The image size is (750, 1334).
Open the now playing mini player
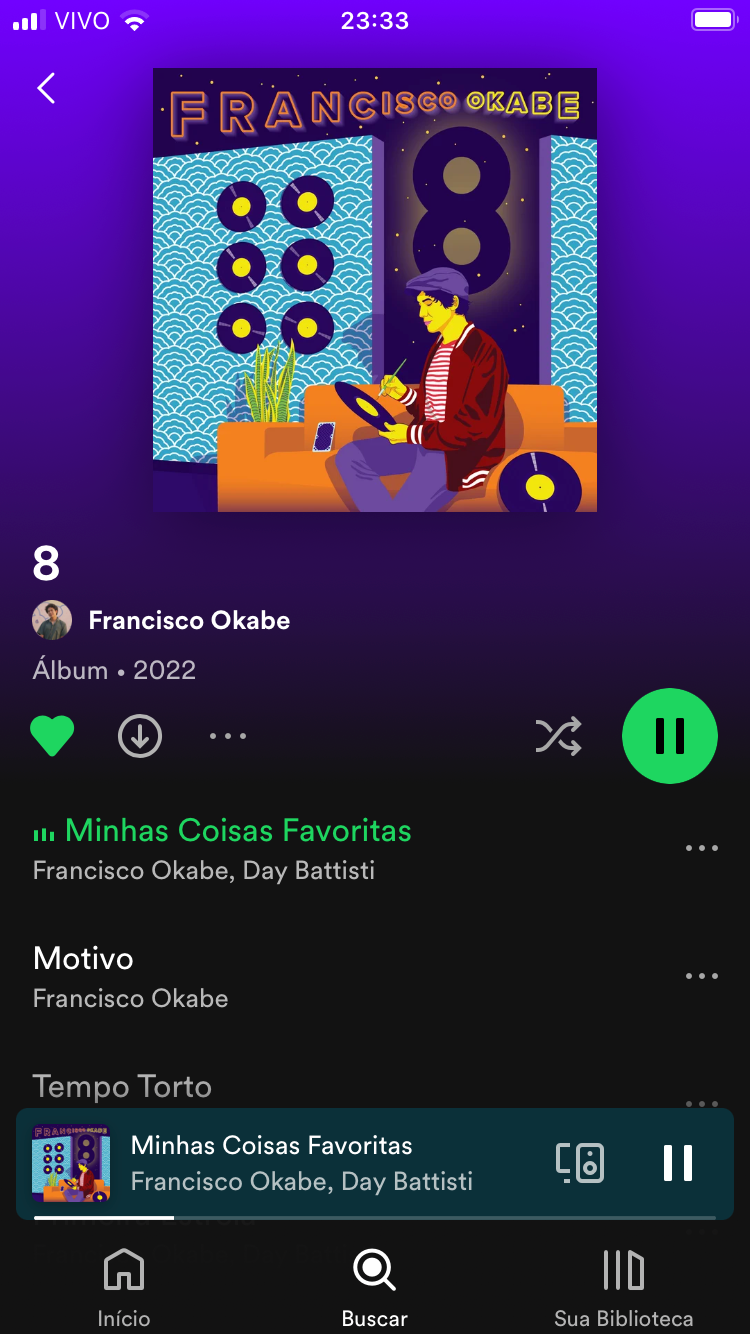[x=300, y=1163]
